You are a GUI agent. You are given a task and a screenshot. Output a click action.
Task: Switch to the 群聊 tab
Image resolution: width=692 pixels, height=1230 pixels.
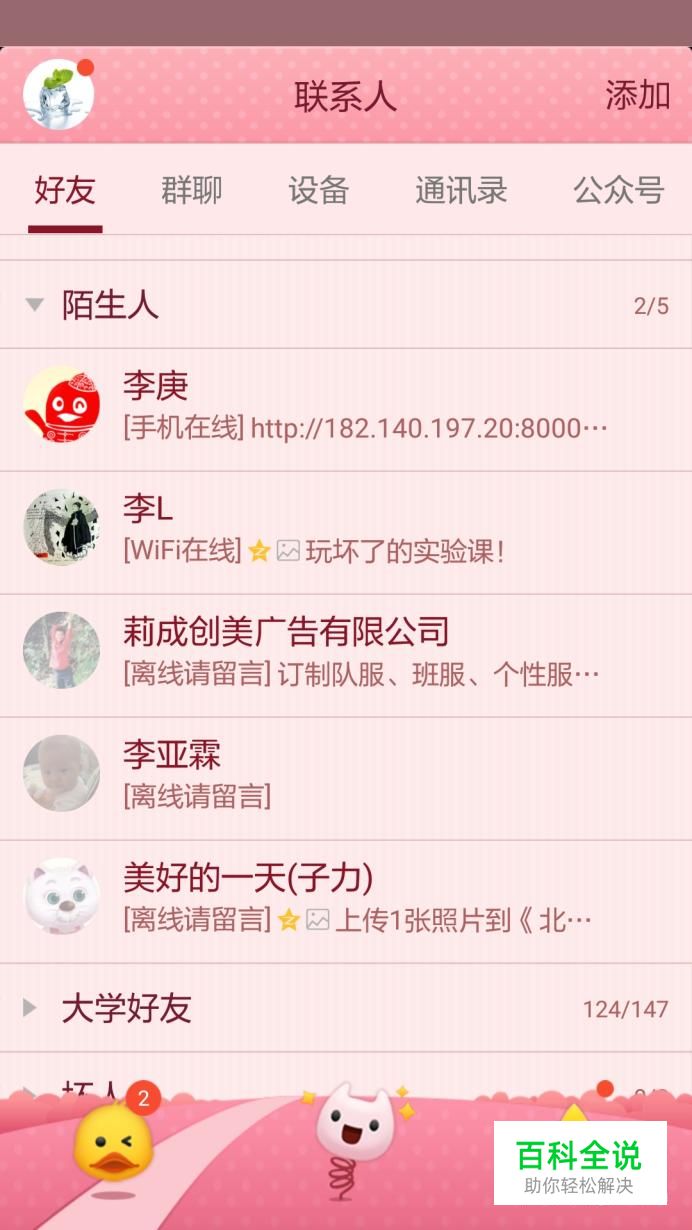191,190
